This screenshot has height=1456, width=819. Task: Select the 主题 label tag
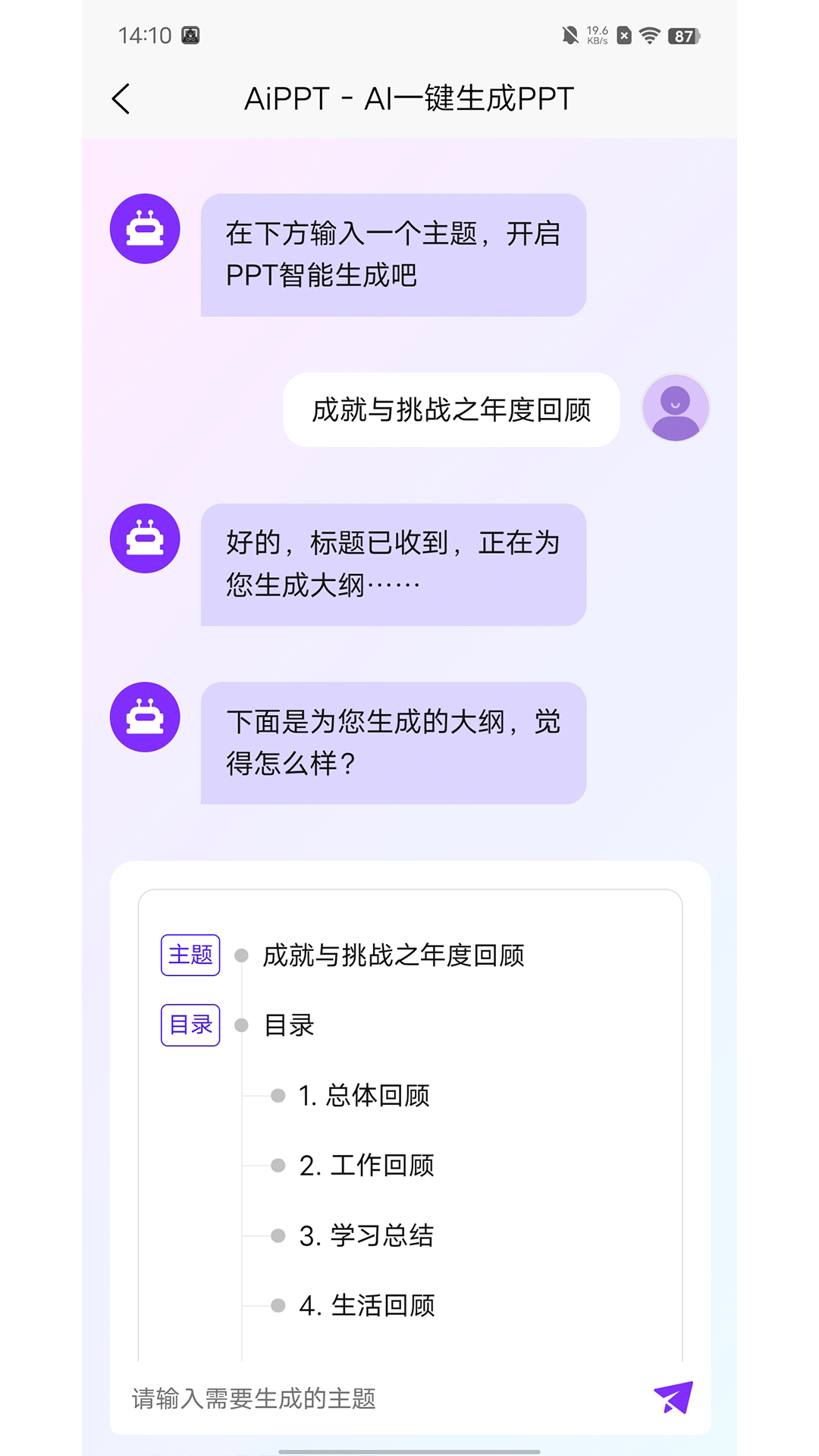[190, 955]
